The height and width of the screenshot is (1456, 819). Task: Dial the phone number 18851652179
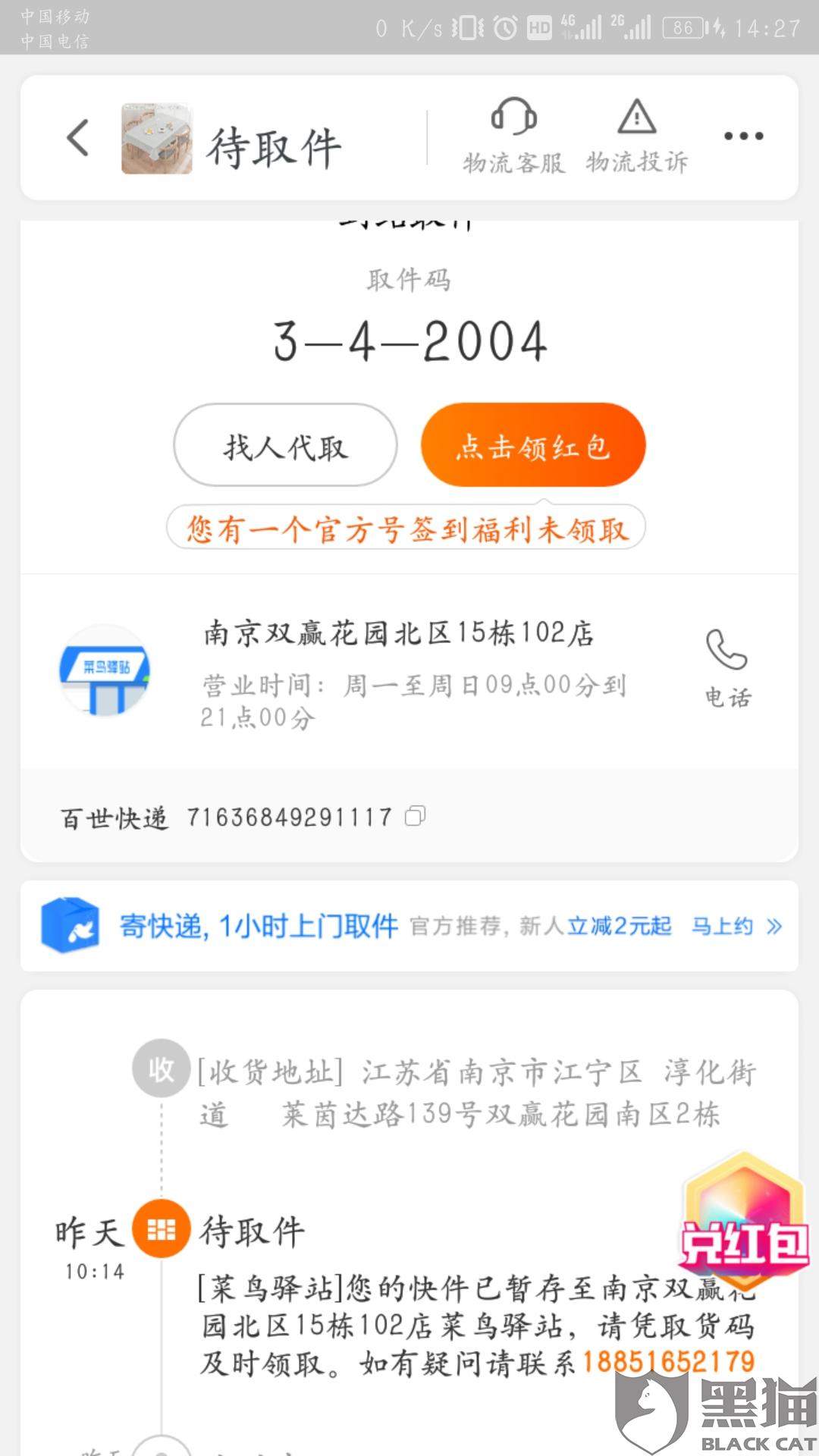[x=668, y=1362]
